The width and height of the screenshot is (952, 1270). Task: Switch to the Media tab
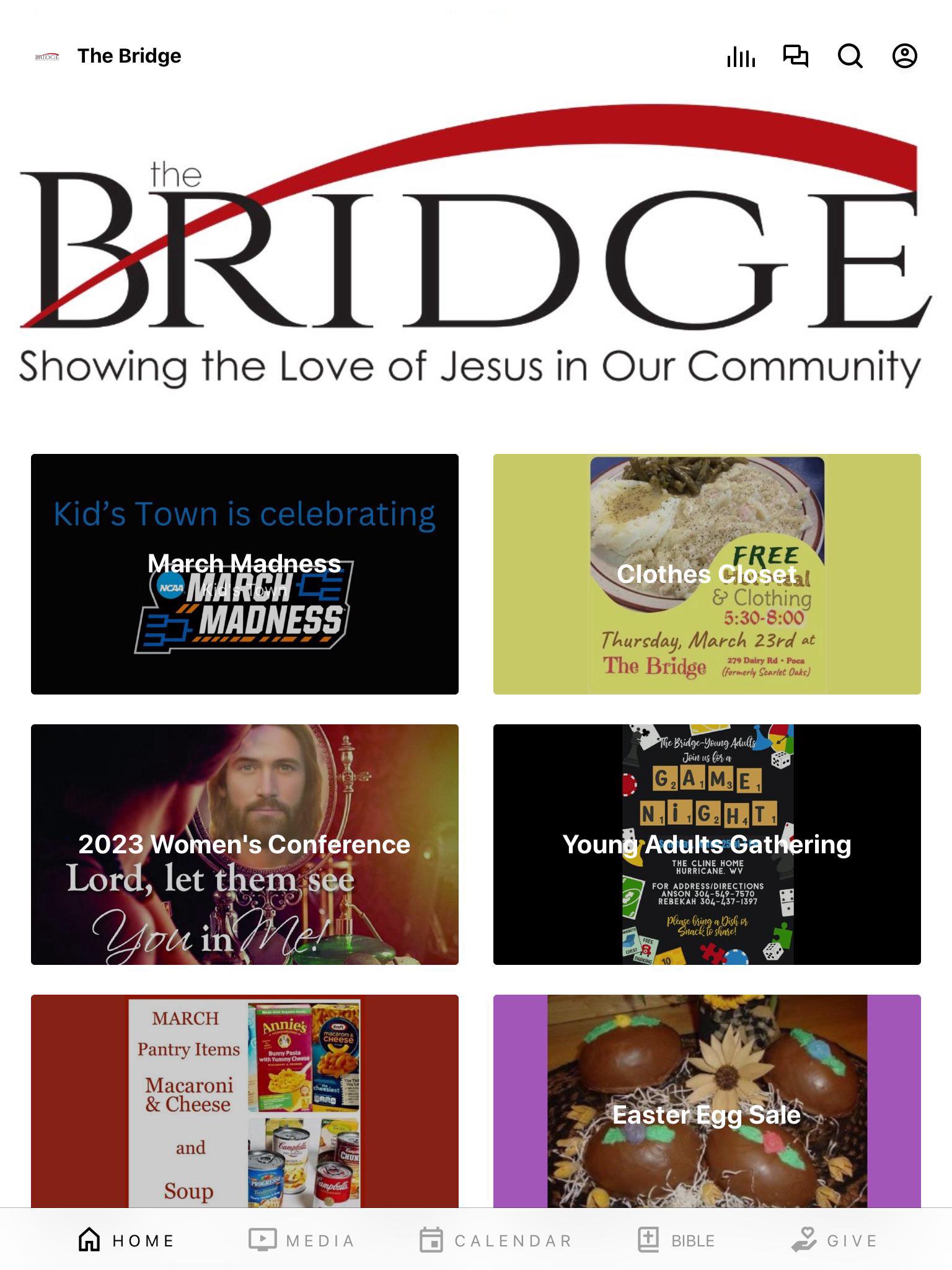click(x=302, y=1240)
